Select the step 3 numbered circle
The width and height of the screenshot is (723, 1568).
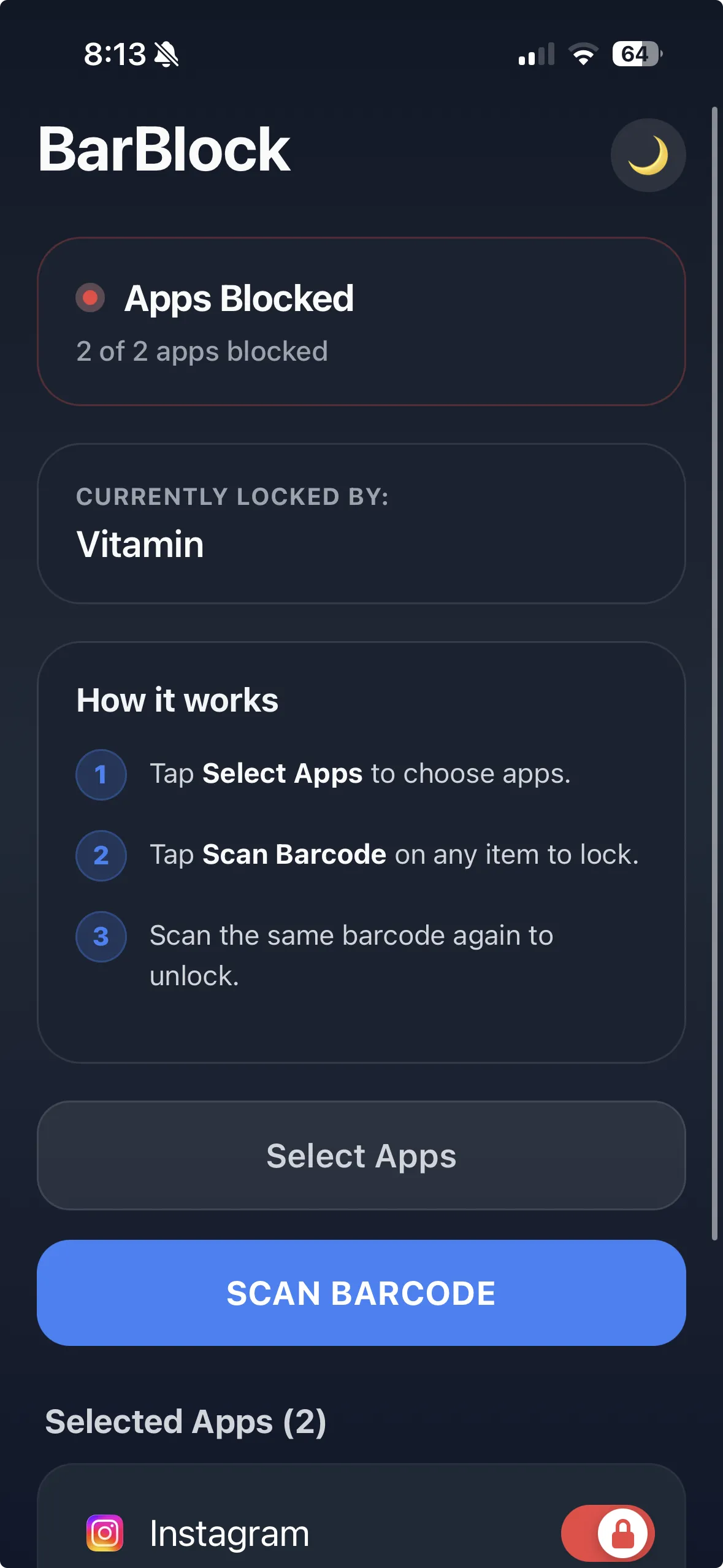tap(101, 937)
